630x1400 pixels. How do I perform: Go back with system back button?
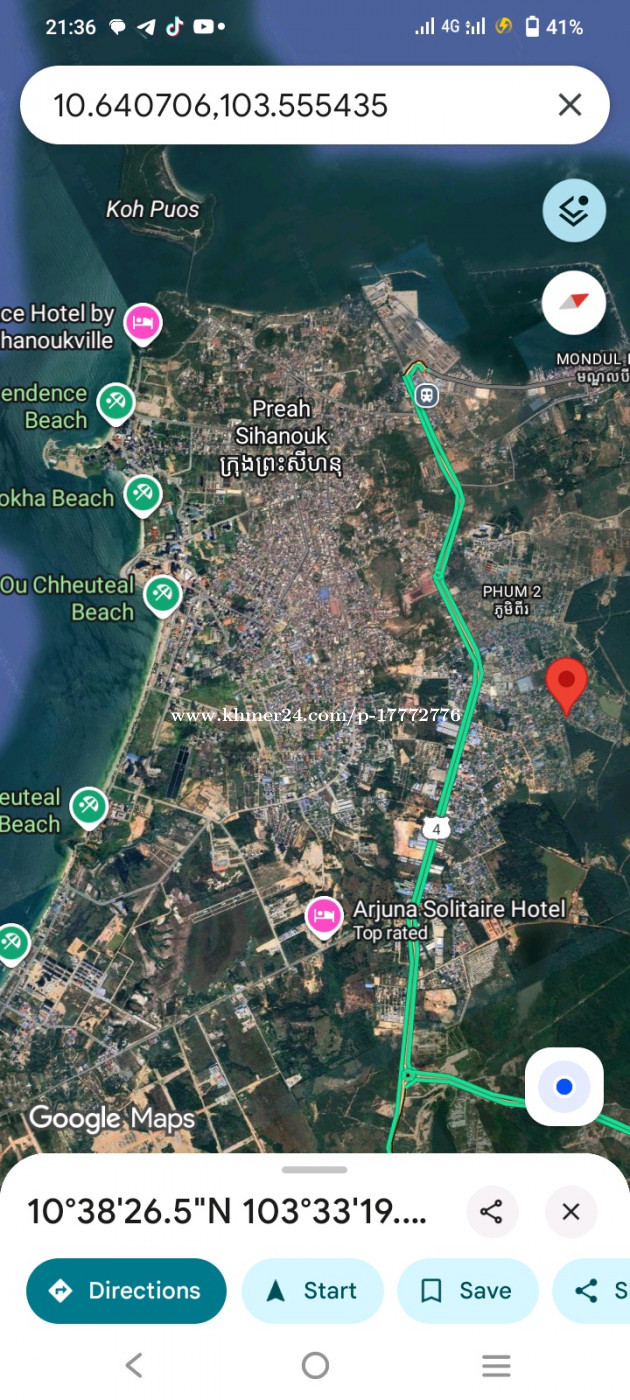click(x=134, y=1365)
